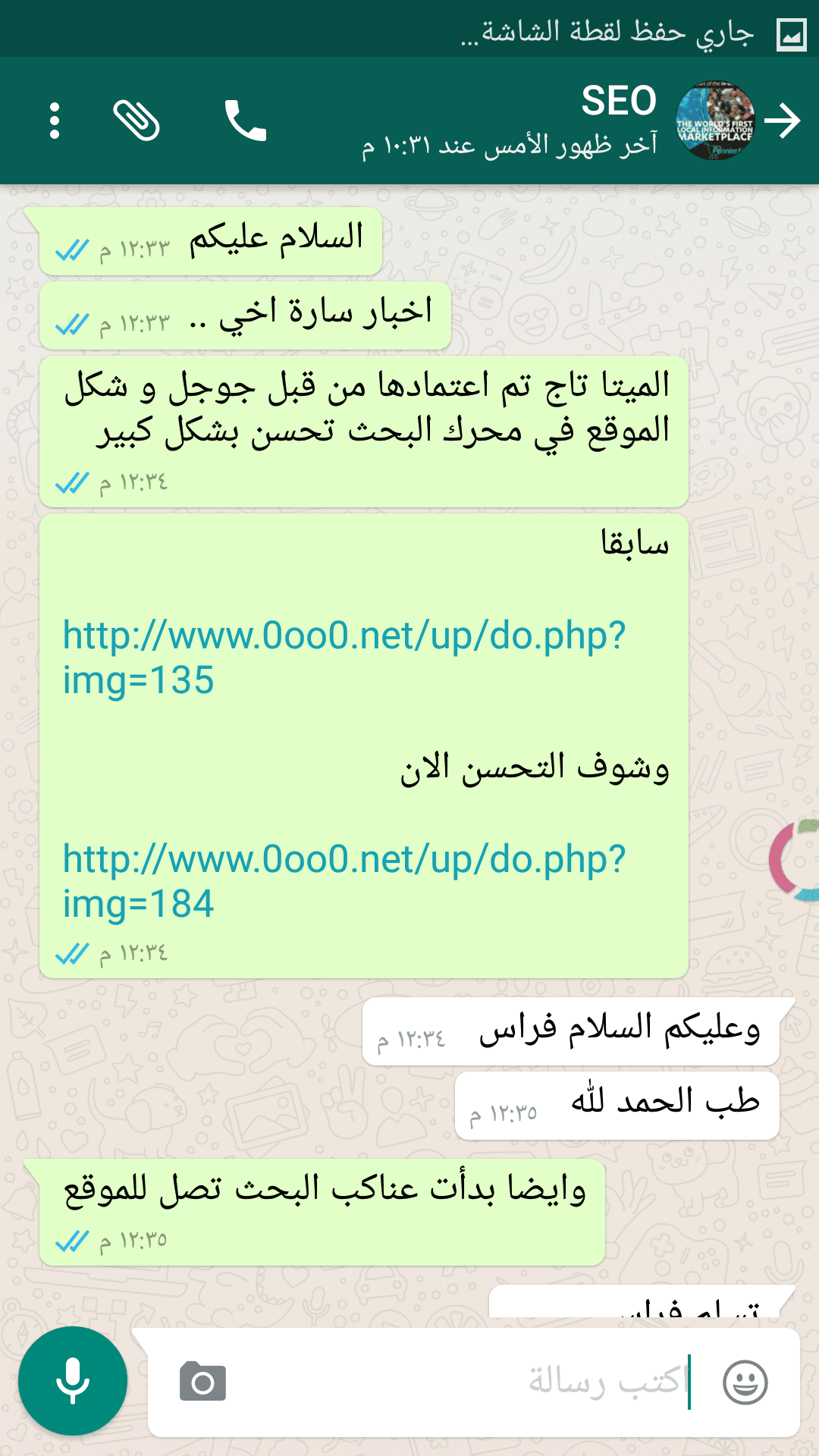
Task: Open the emoji picker
Action: coord(745,1382)
